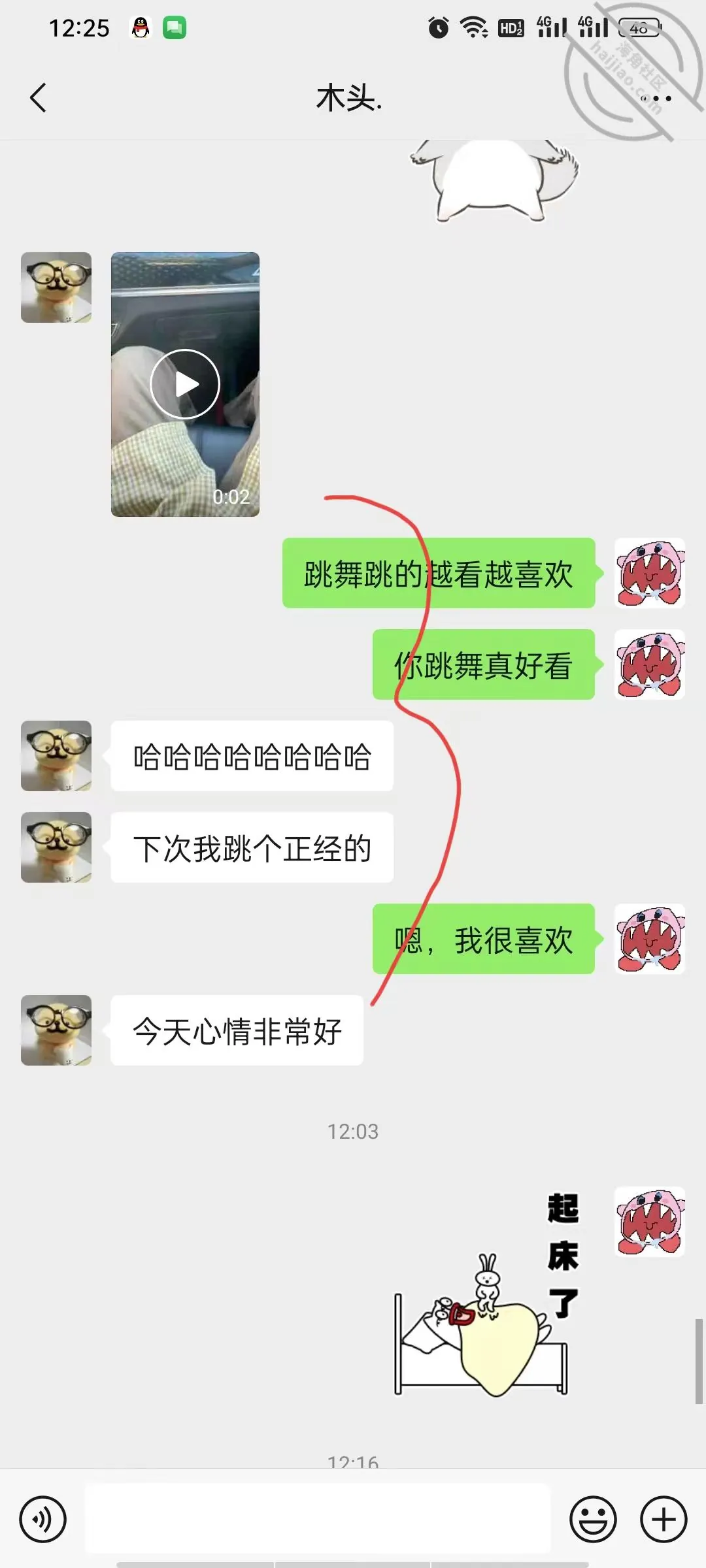
Task: Go back from the 木头. chat
Action: pyautogui.click(x=38, y=98)
